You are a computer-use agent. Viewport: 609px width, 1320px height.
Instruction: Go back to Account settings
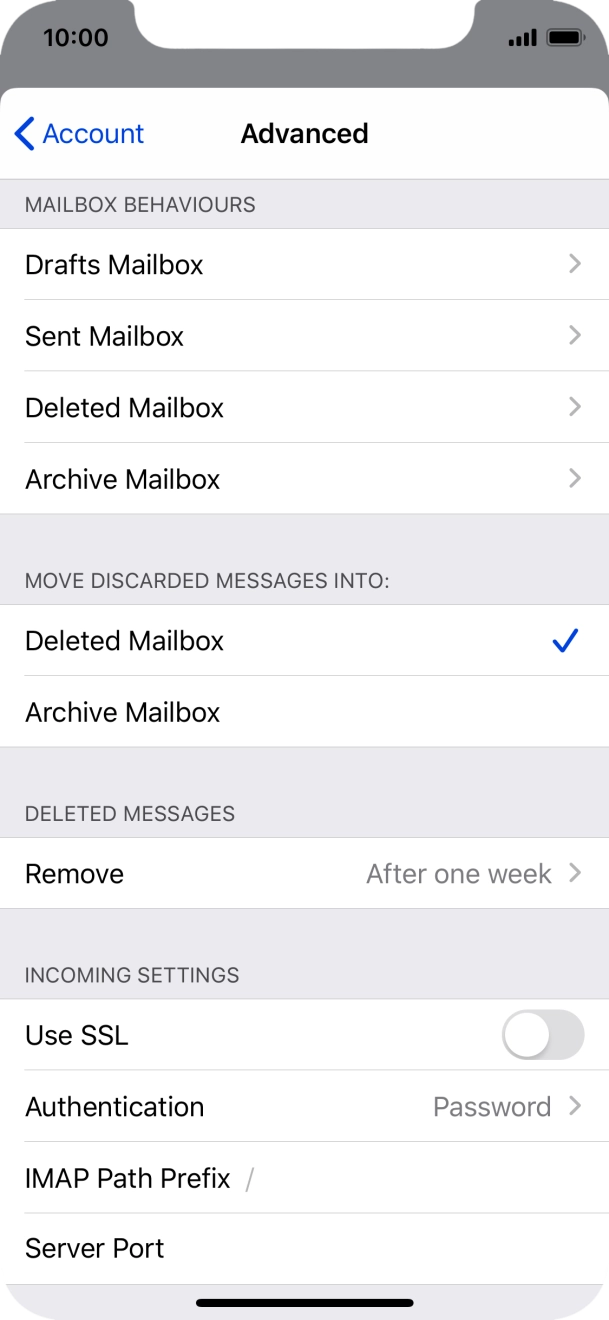[x=79, y=134]
